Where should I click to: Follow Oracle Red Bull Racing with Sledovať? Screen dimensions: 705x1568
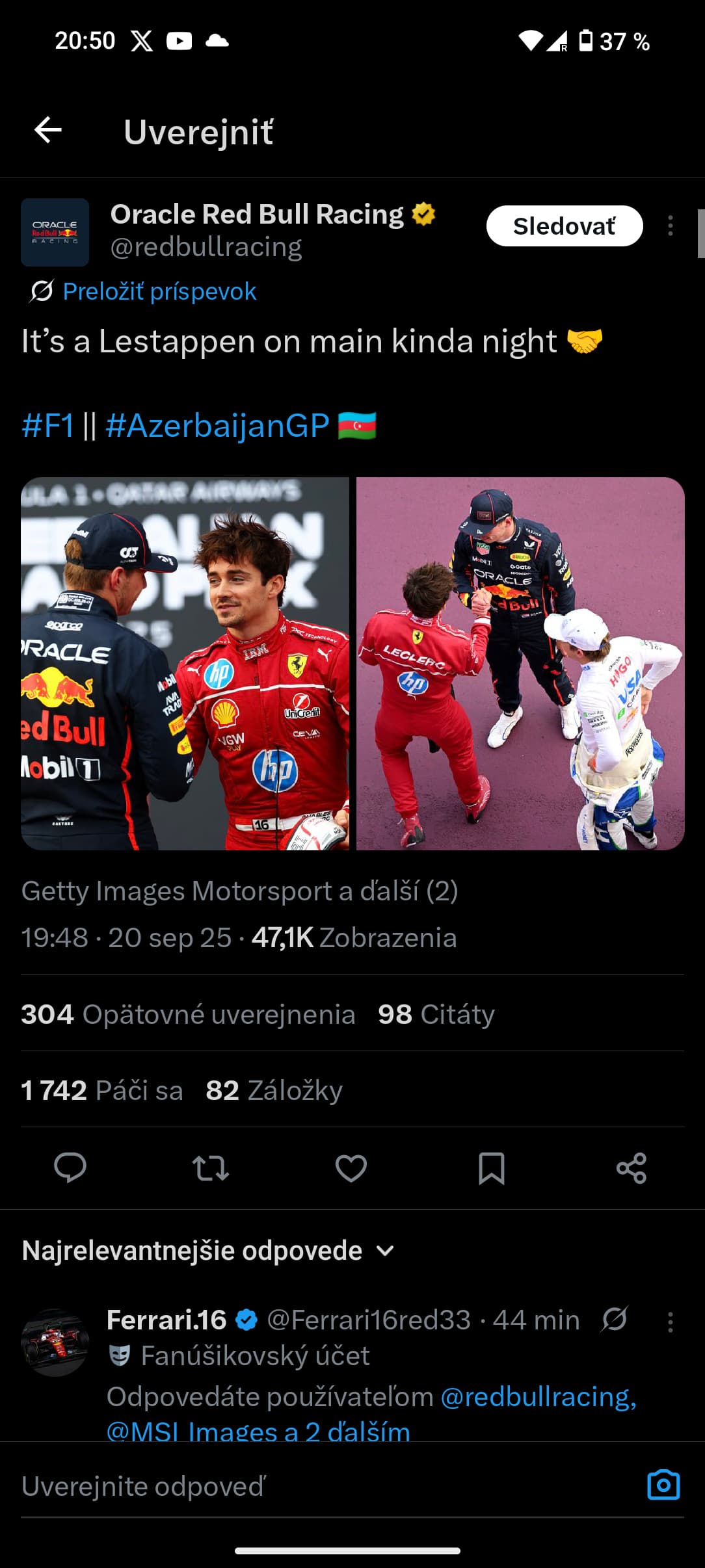[564, 226]
